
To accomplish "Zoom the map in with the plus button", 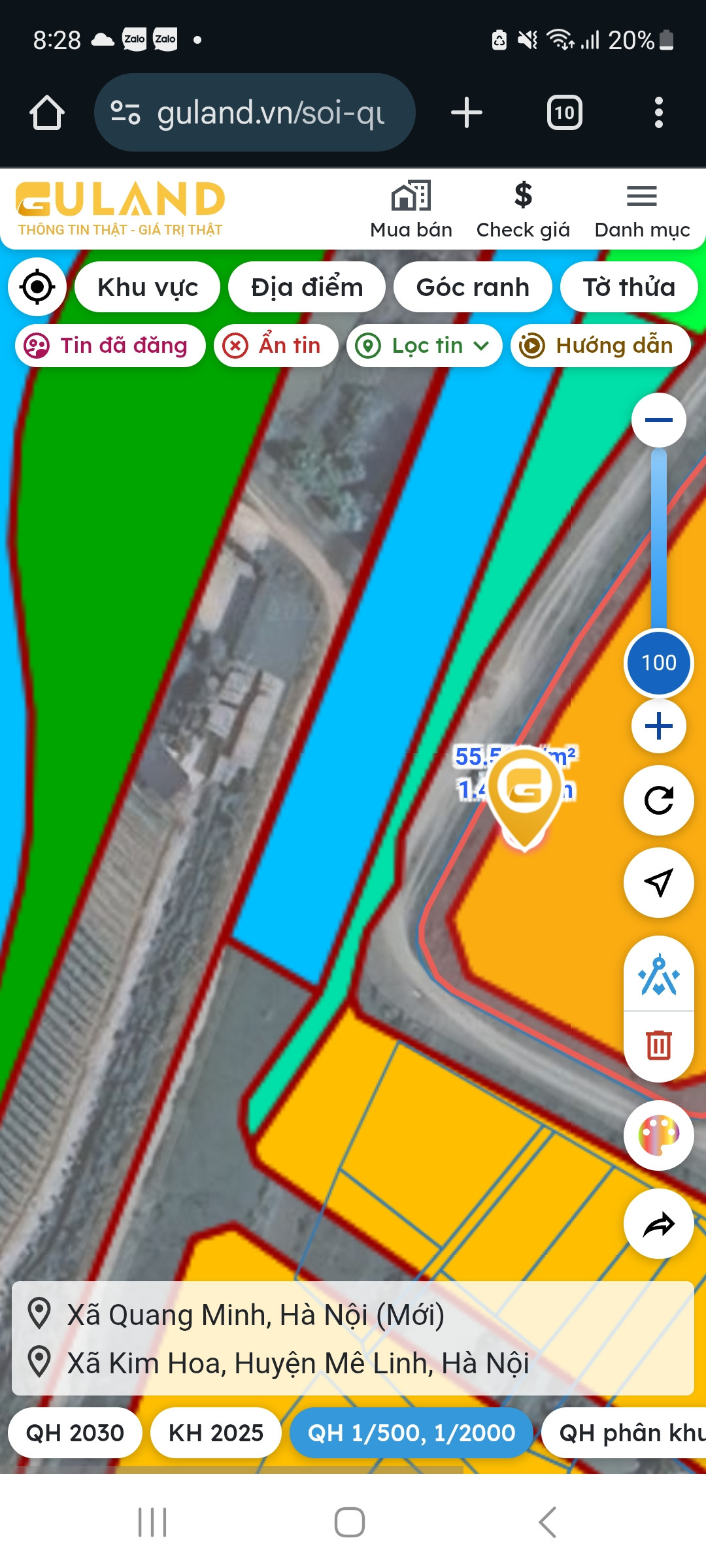I will pyautogui.click(x=659, y=726).
